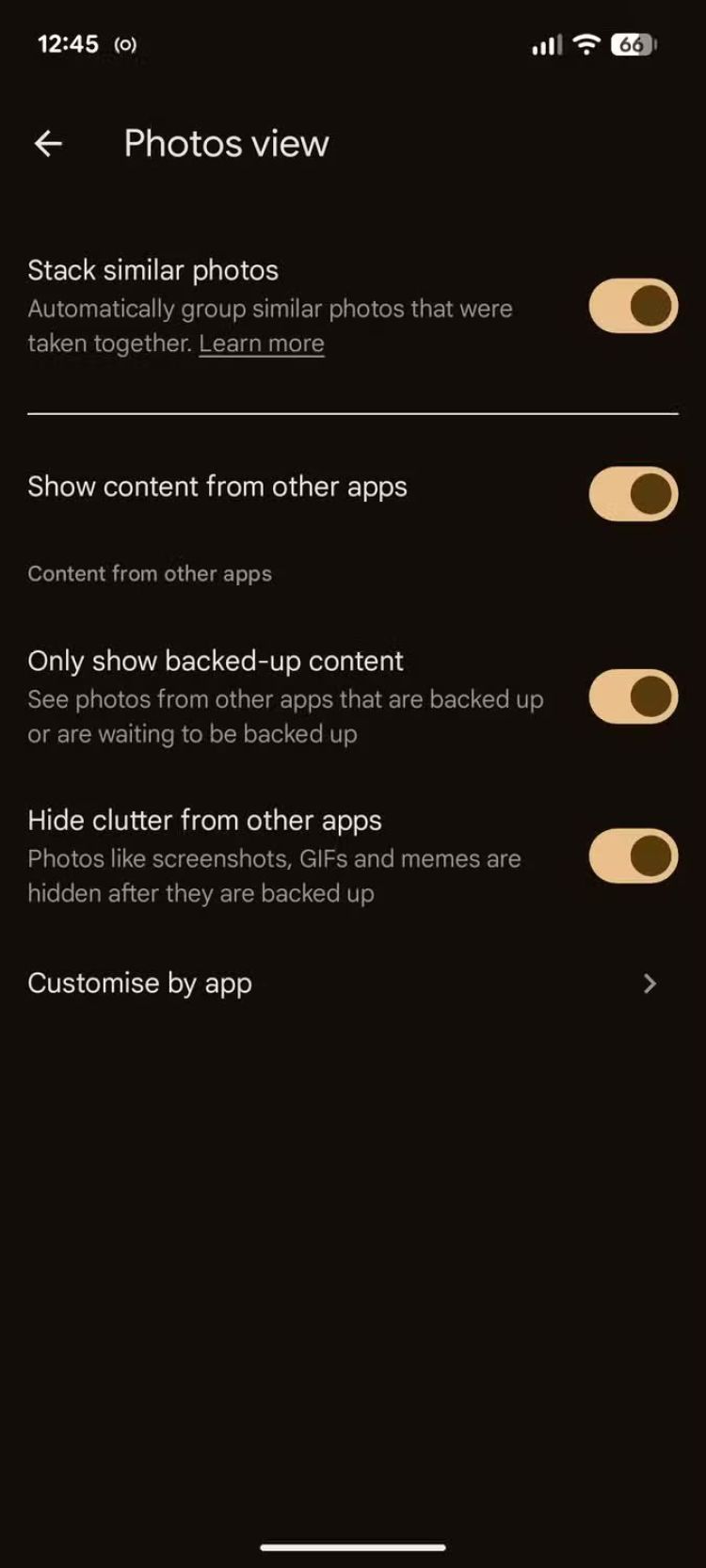Toggle Only show backed-up content
This screenshot has width=706, height=1568.
point(633,696)
